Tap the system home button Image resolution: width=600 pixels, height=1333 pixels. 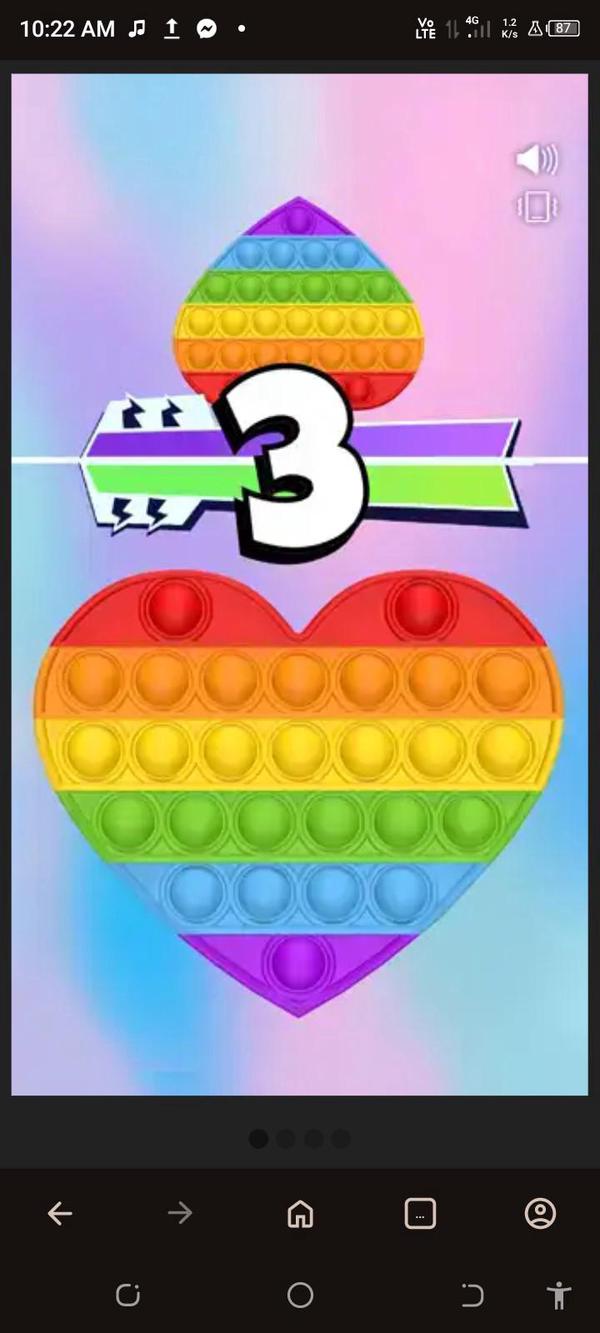click(x=300, y=1296)
